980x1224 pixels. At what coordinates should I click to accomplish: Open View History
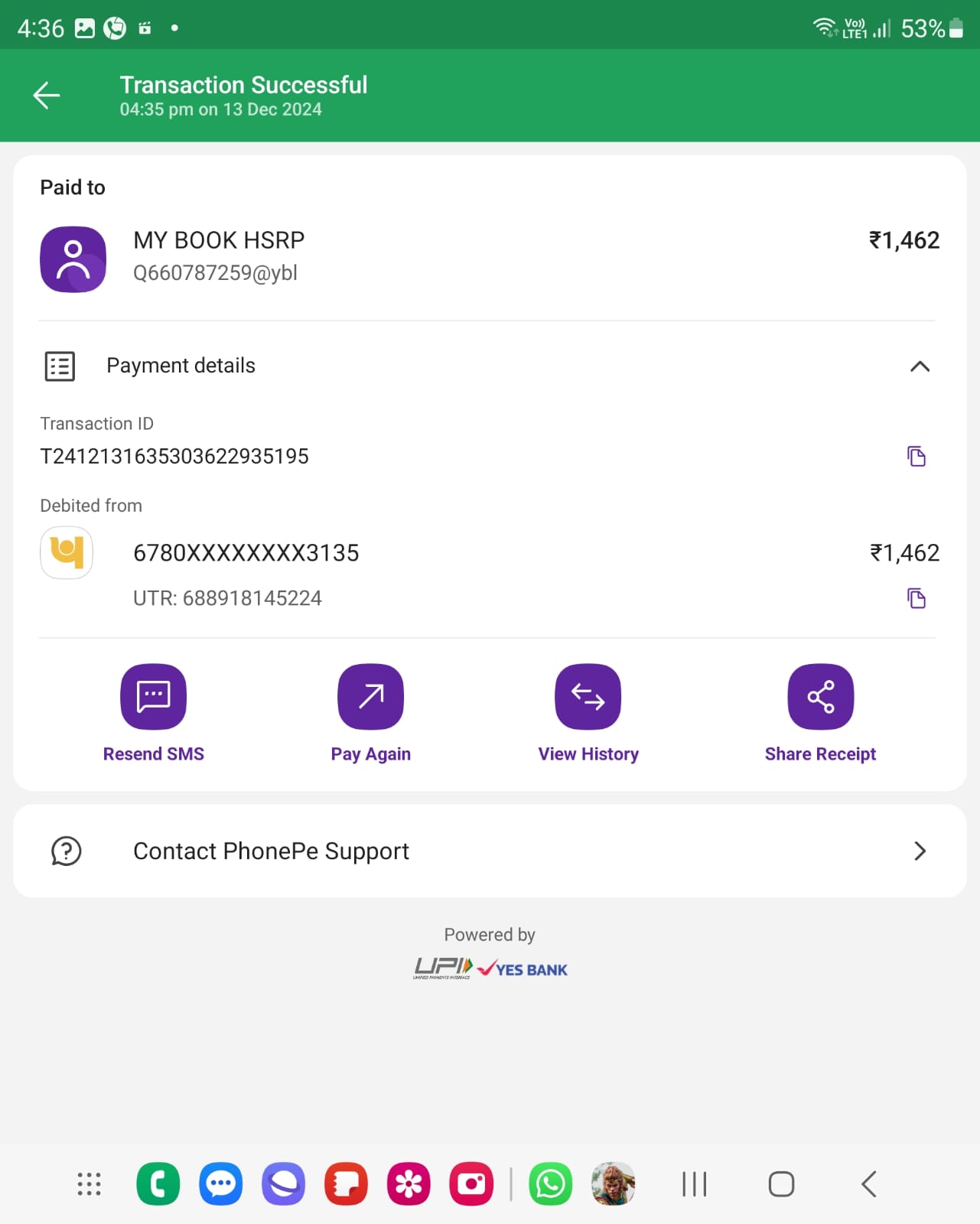click(x=588, y=697)
